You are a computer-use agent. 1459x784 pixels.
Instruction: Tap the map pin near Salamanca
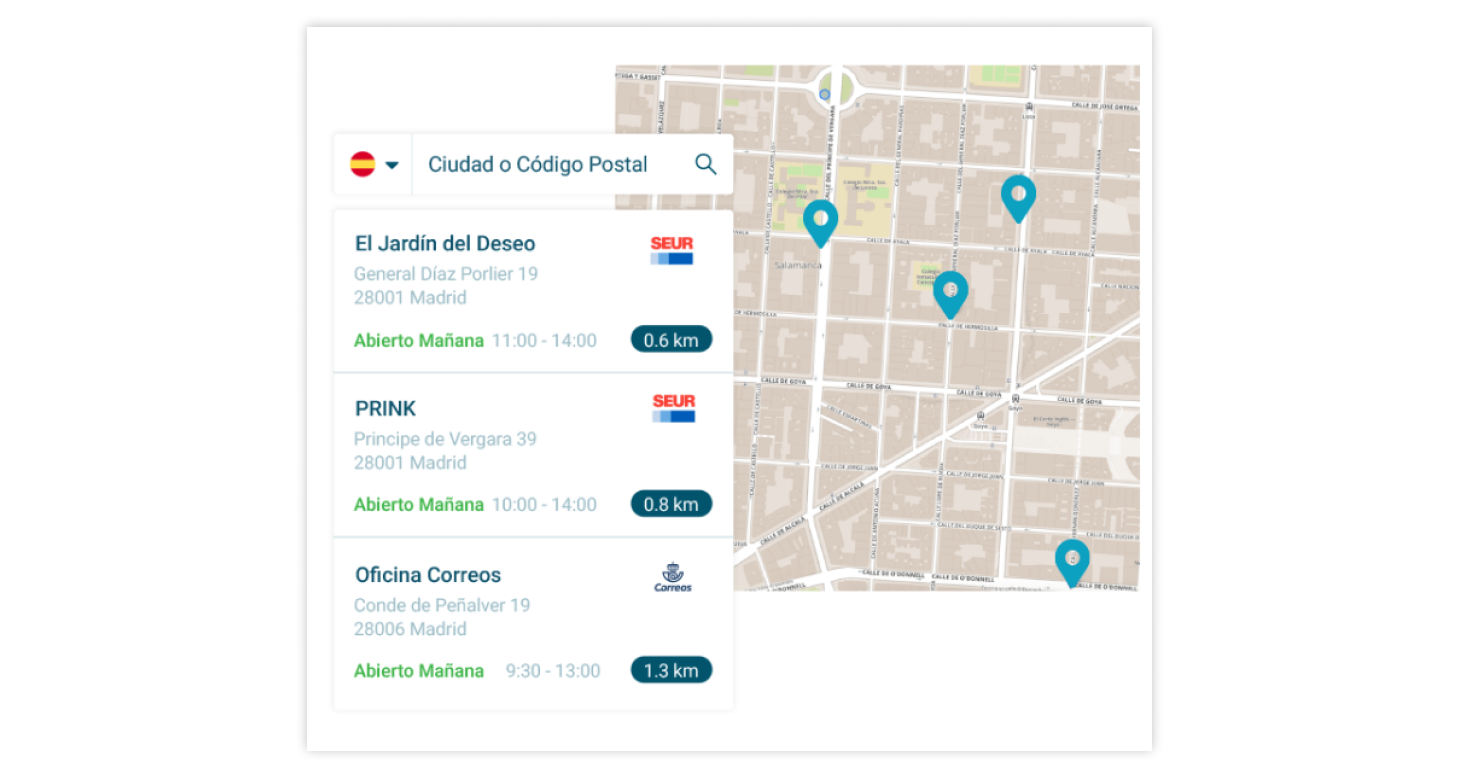(820, 219)
